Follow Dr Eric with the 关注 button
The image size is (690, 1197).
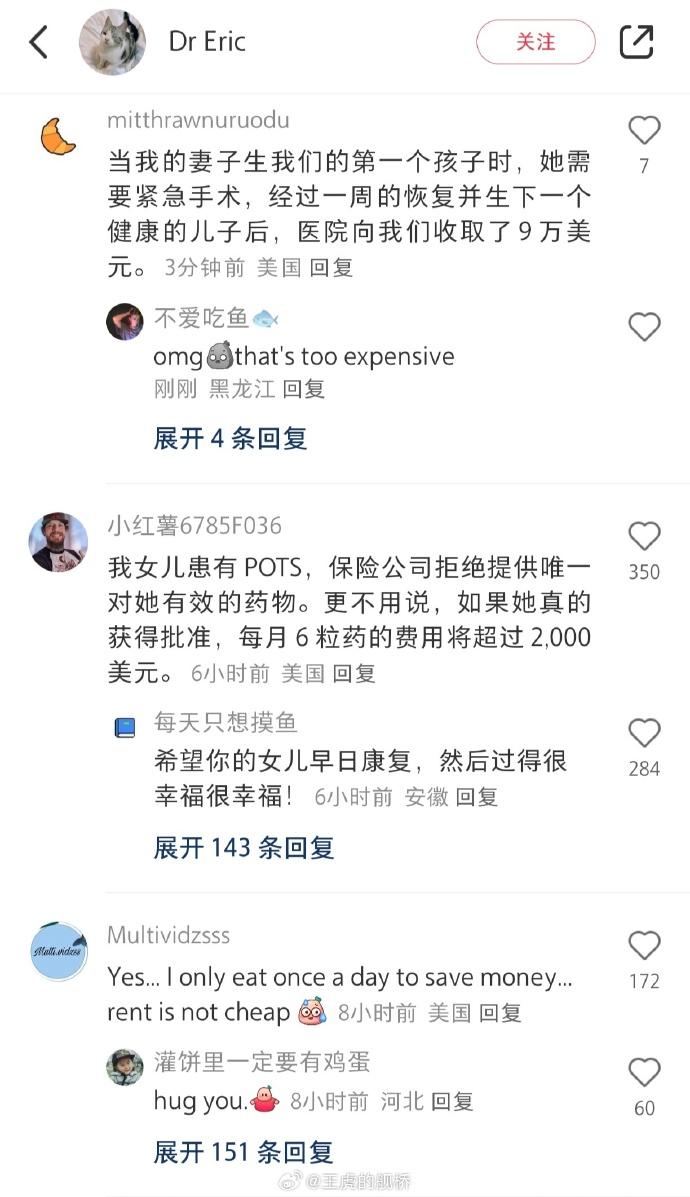coord(535,42)
